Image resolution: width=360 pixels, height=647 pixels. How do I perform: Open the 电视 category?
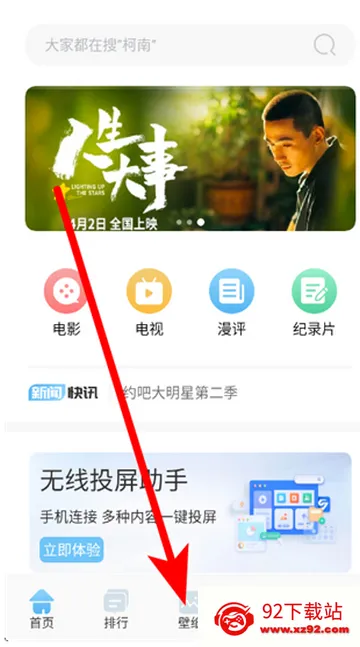(x=149, y=302)
